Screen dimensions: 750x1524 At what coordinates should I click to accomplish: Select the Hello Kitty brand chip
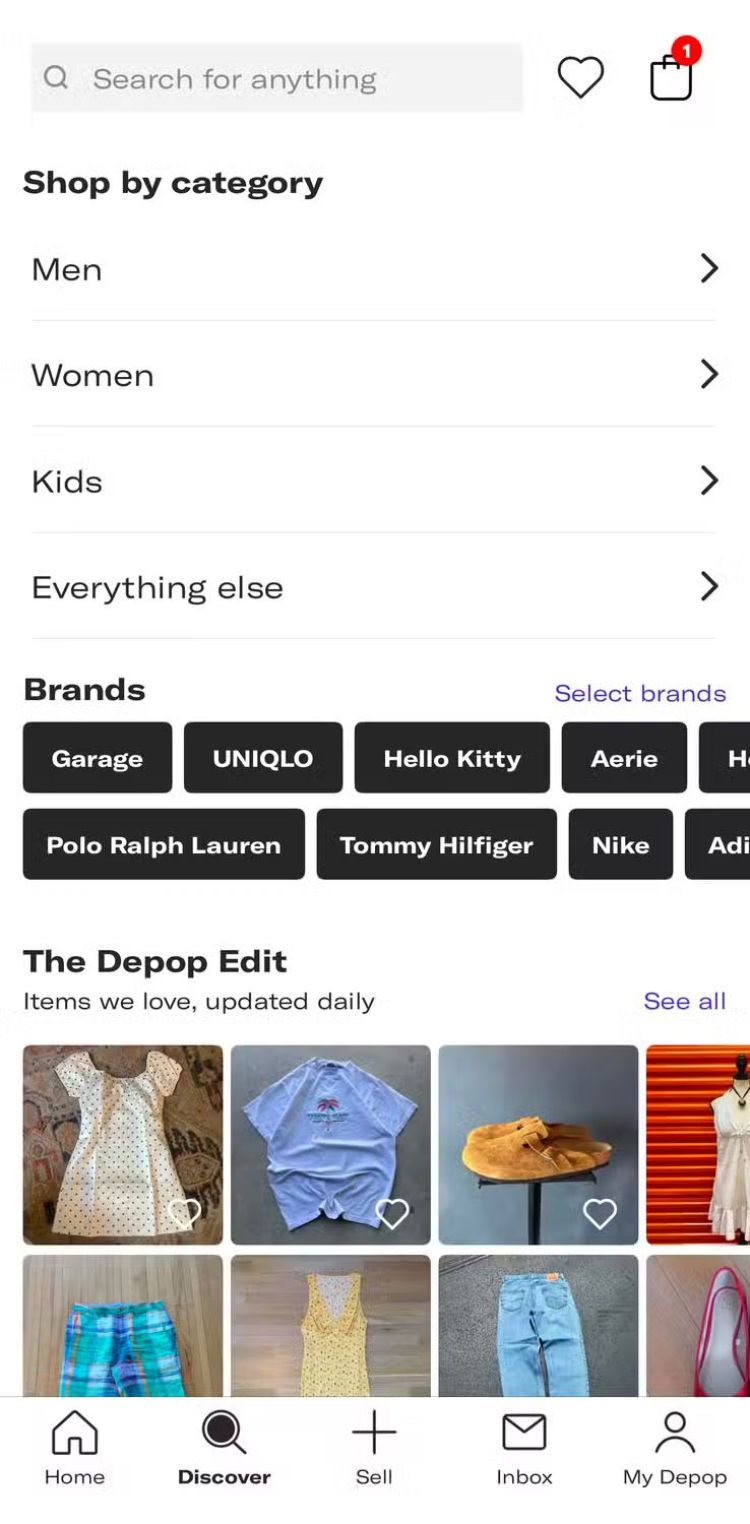tap(452, 758)
